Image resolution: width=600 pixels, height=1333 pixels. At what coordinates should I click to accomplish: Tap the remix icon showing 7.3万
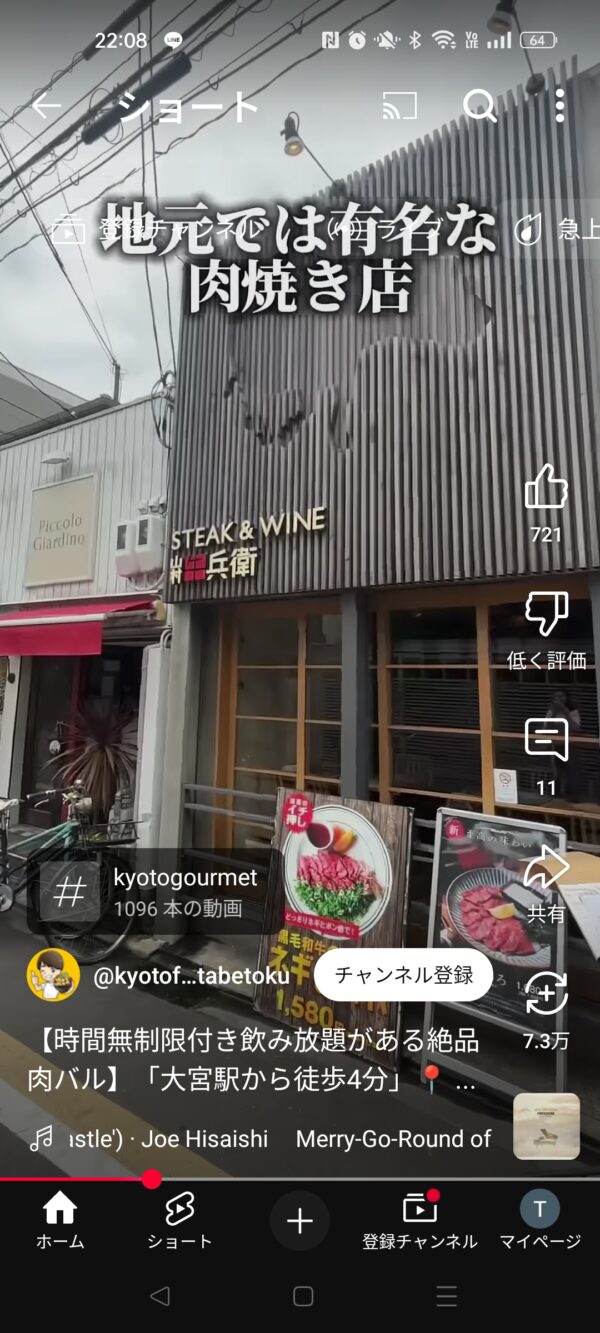546,993
